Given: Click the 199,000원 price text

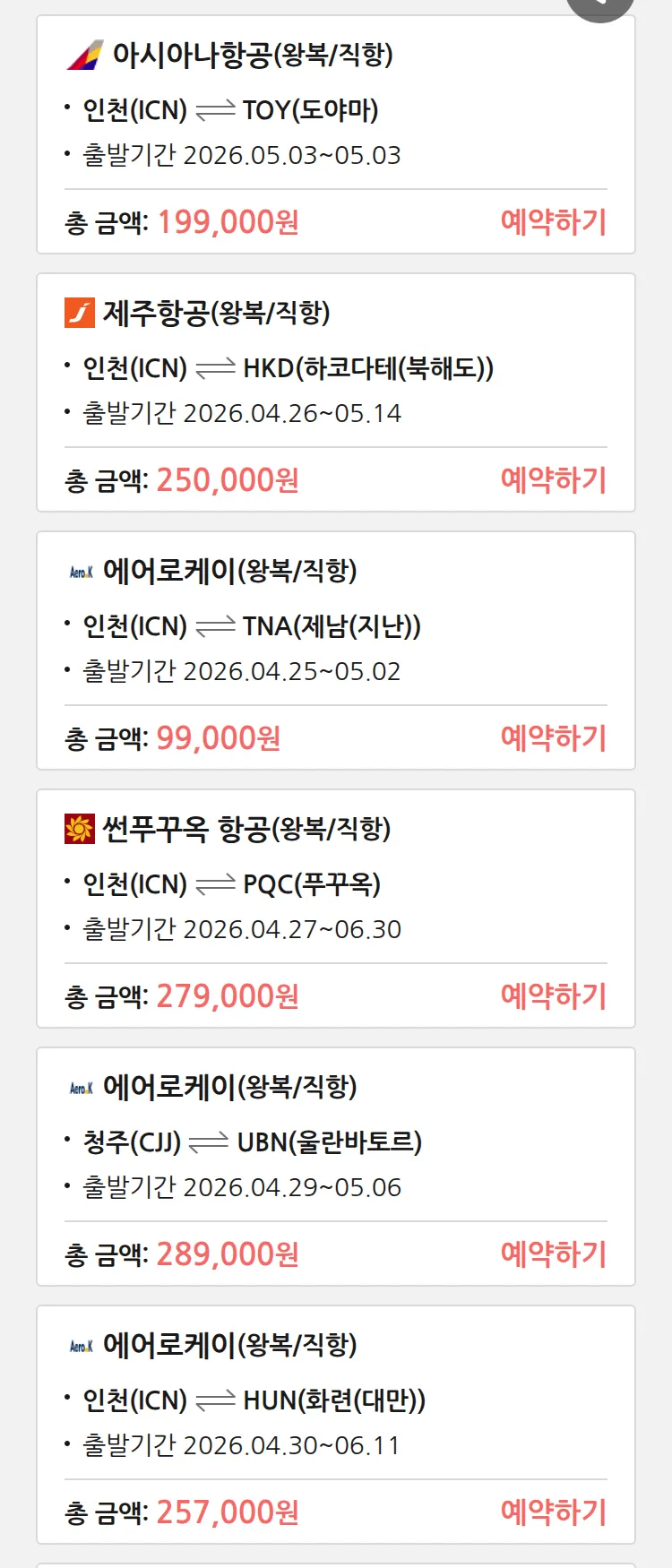Looking at the screenshot, I should click(226, 221).
